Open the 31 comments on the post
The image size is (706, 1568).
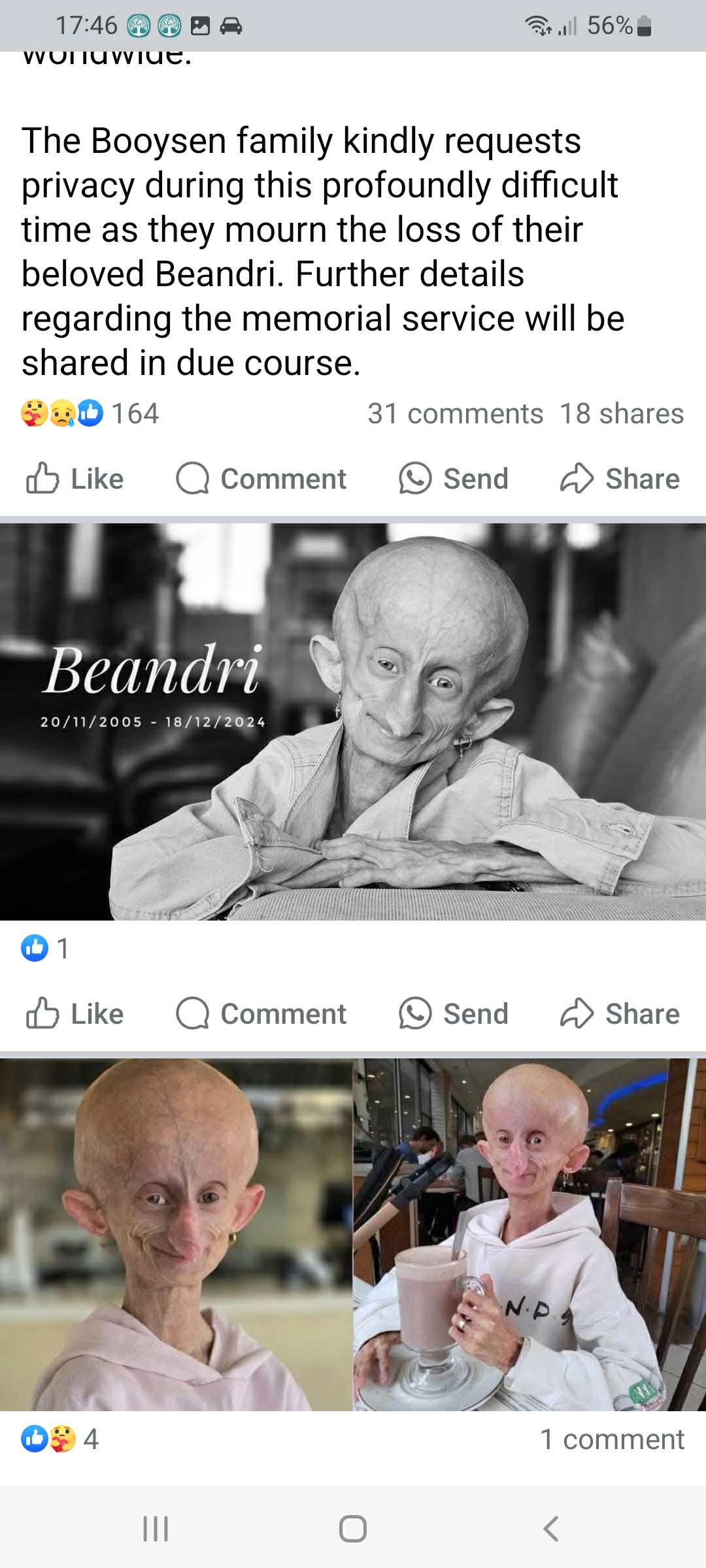455,414
